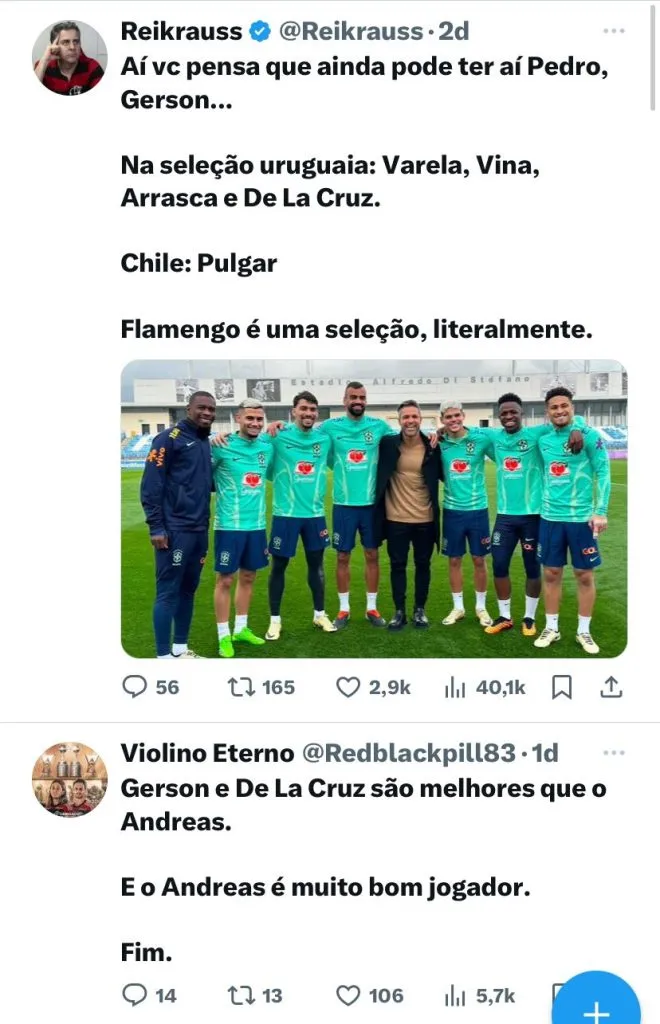Compose a new tweet with plus button
This screenshot has width=660, height=1024.
pyautogui.click(x=596, y=1005)
